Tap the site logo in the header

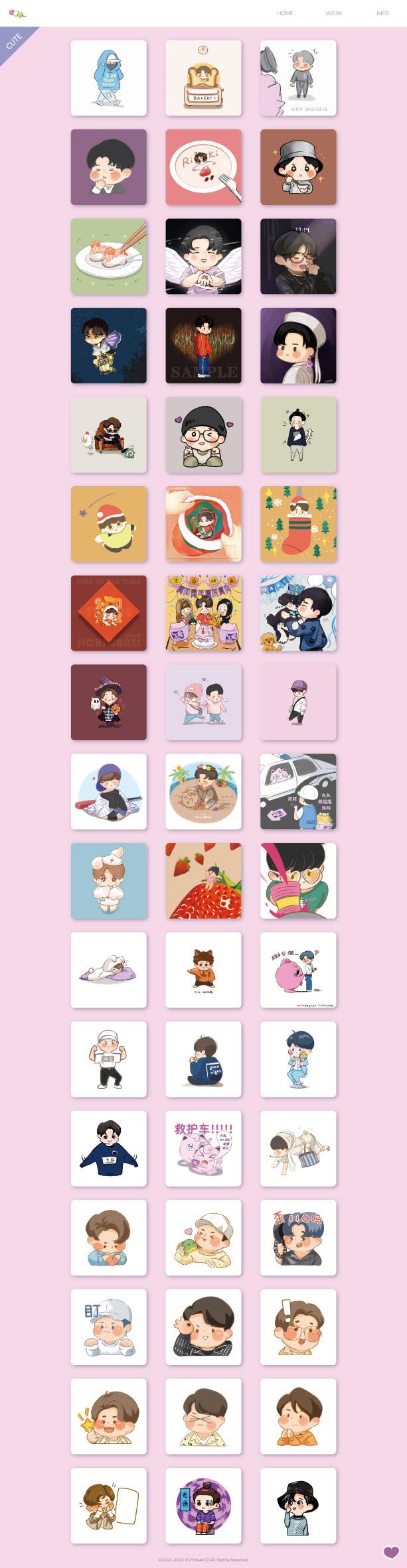click(18, 13)
